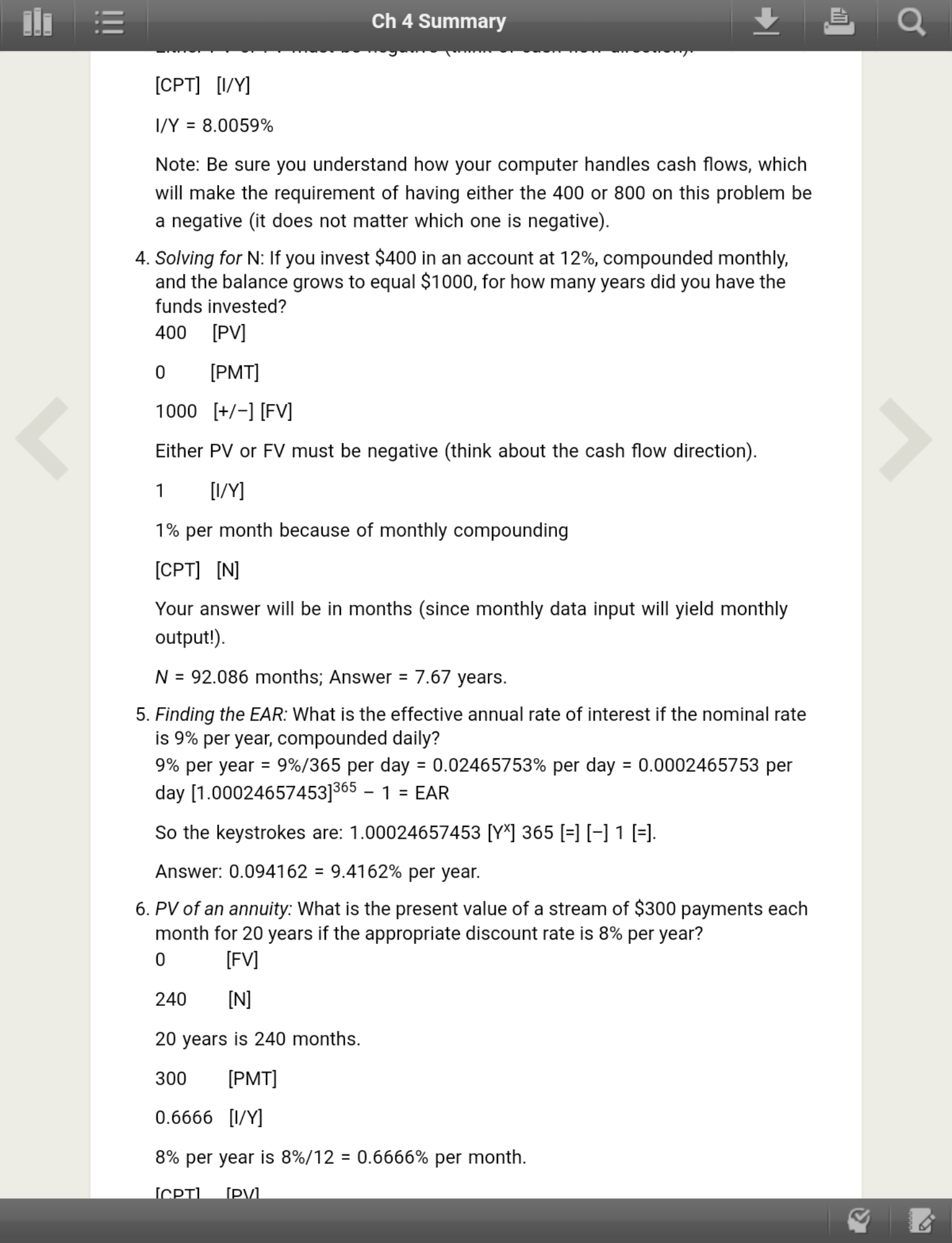Image resolution: width=952 pixels, height=1243 pixels.
Task: Print the Ch 4 Summary
Action: (x=839, y=22)
